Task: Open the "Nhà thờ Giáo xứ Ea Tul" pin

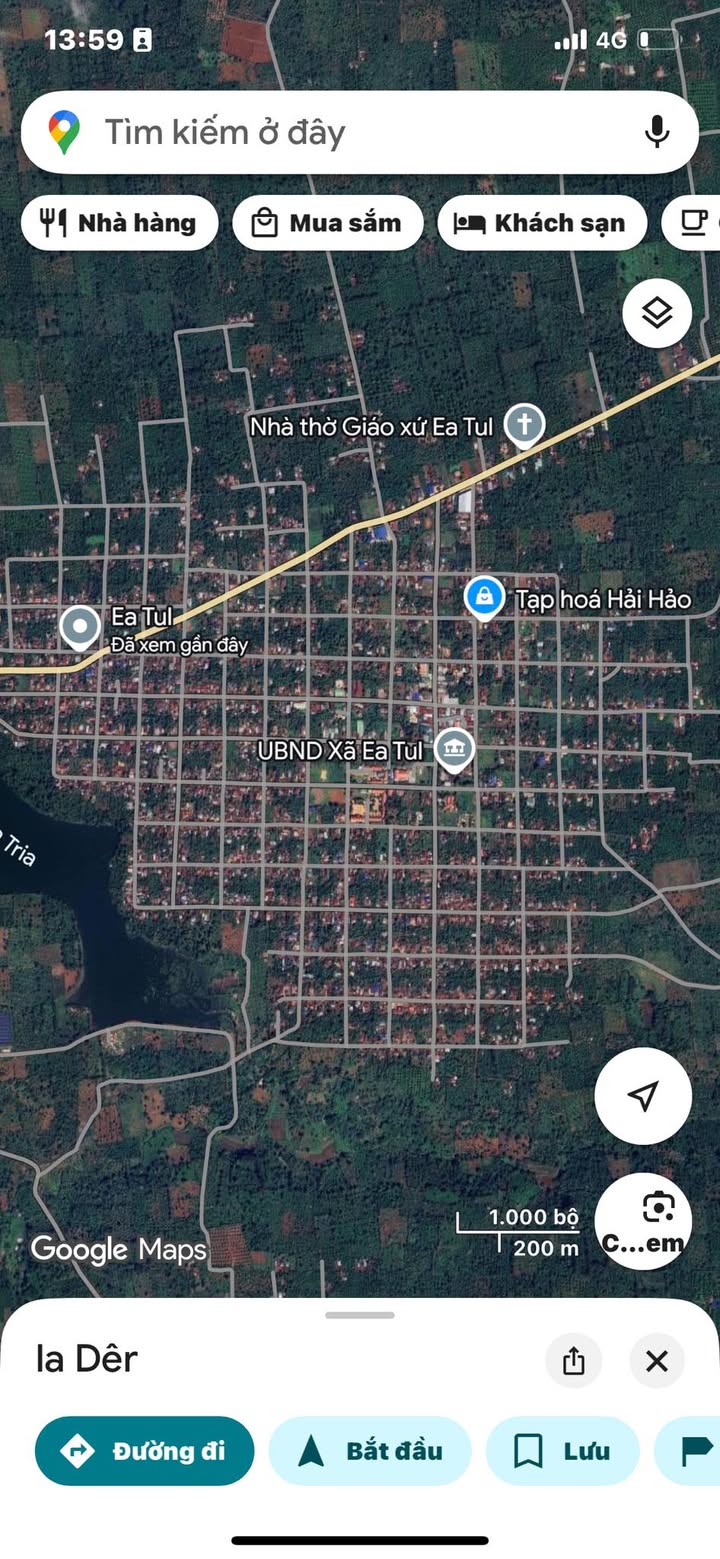Action: [x=523, y=426]
